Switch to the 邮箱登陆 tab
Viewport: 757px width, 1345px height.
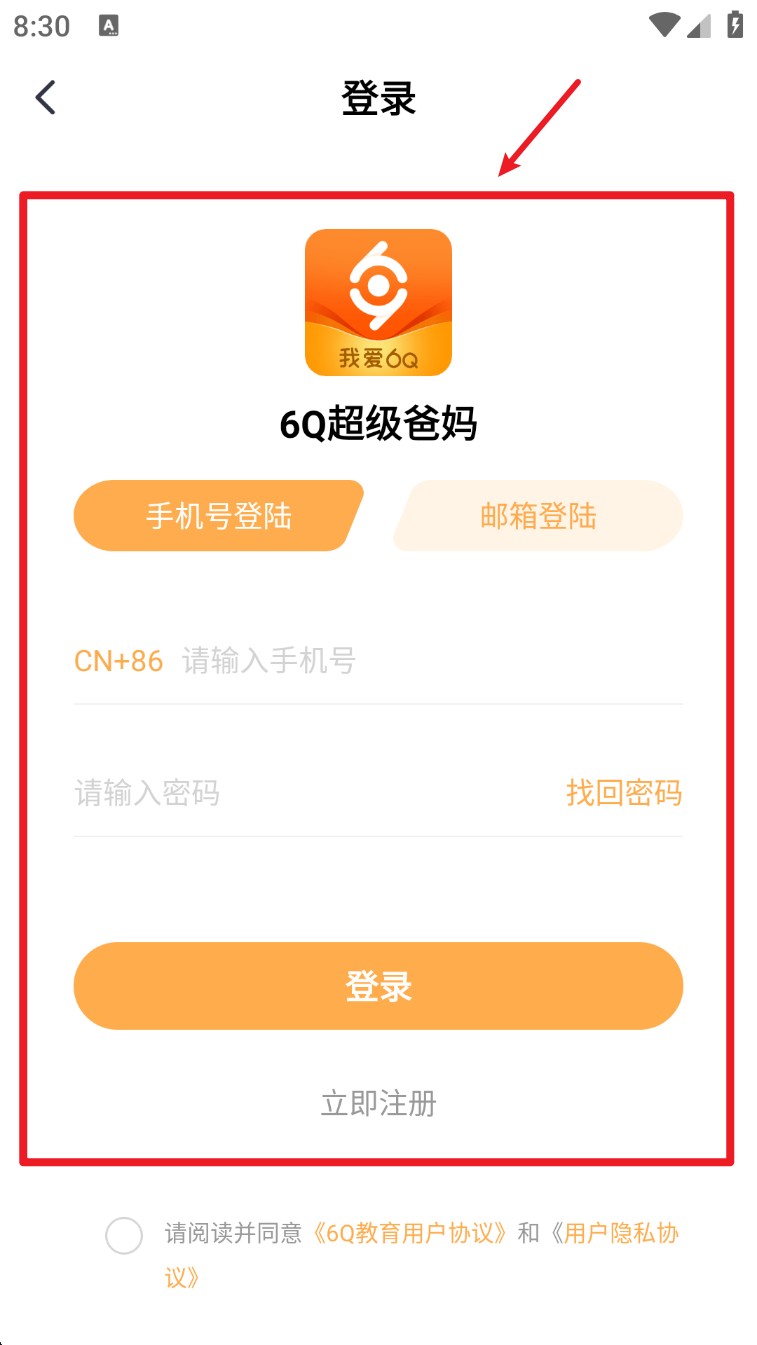(x=538, y=516)
